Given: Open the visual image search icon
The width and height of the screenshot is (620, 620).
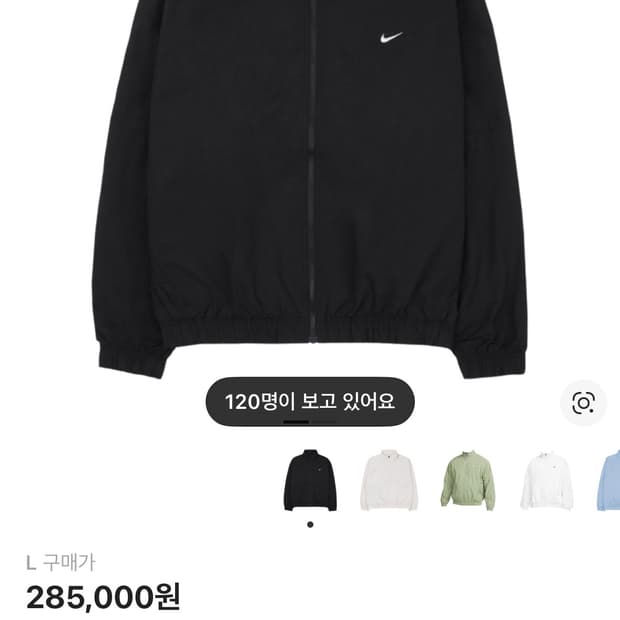Looking at the screenshot, I should pyautogui.click(x=583, y=403).
